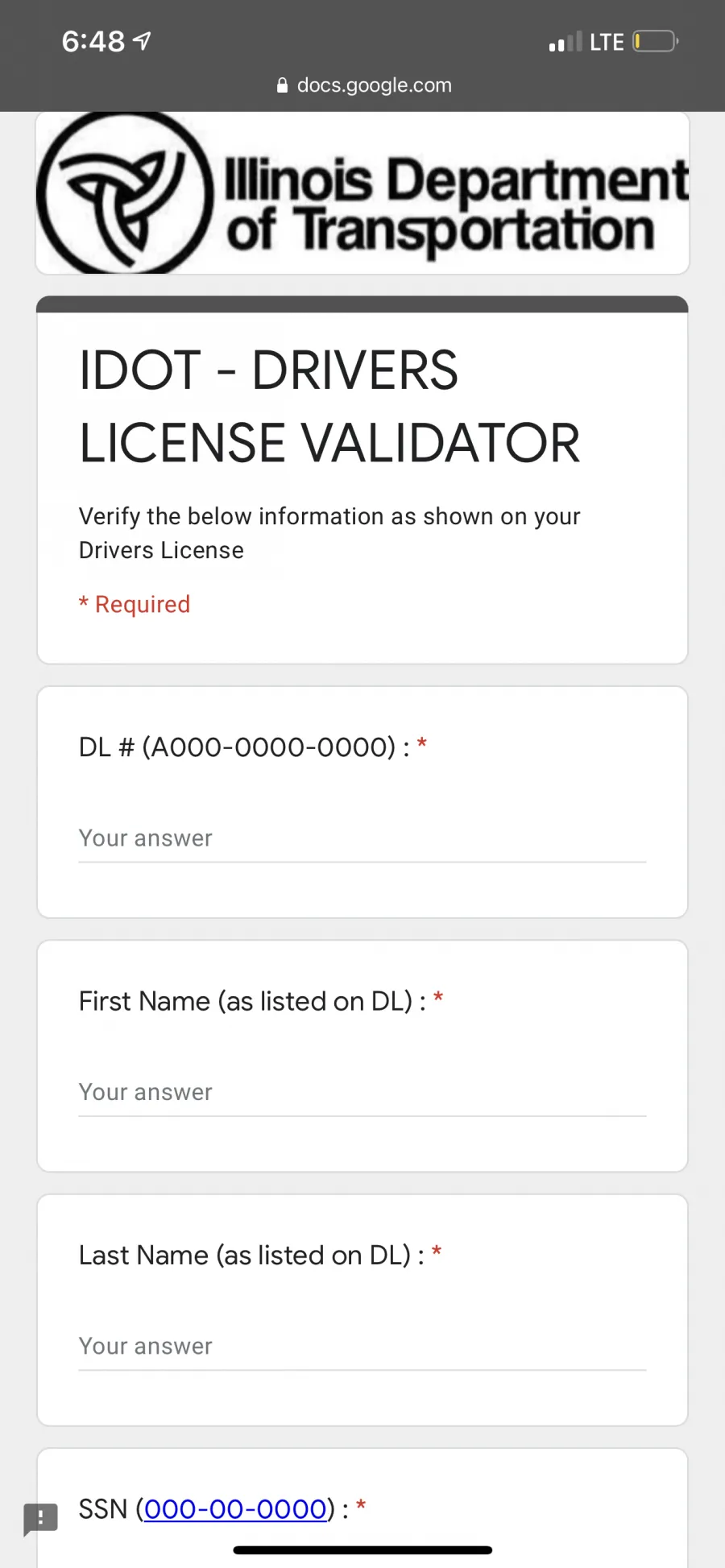Focus the Last Name answer field
This screenshot has height=1568, width=725.
click(x=362, y=1347)
